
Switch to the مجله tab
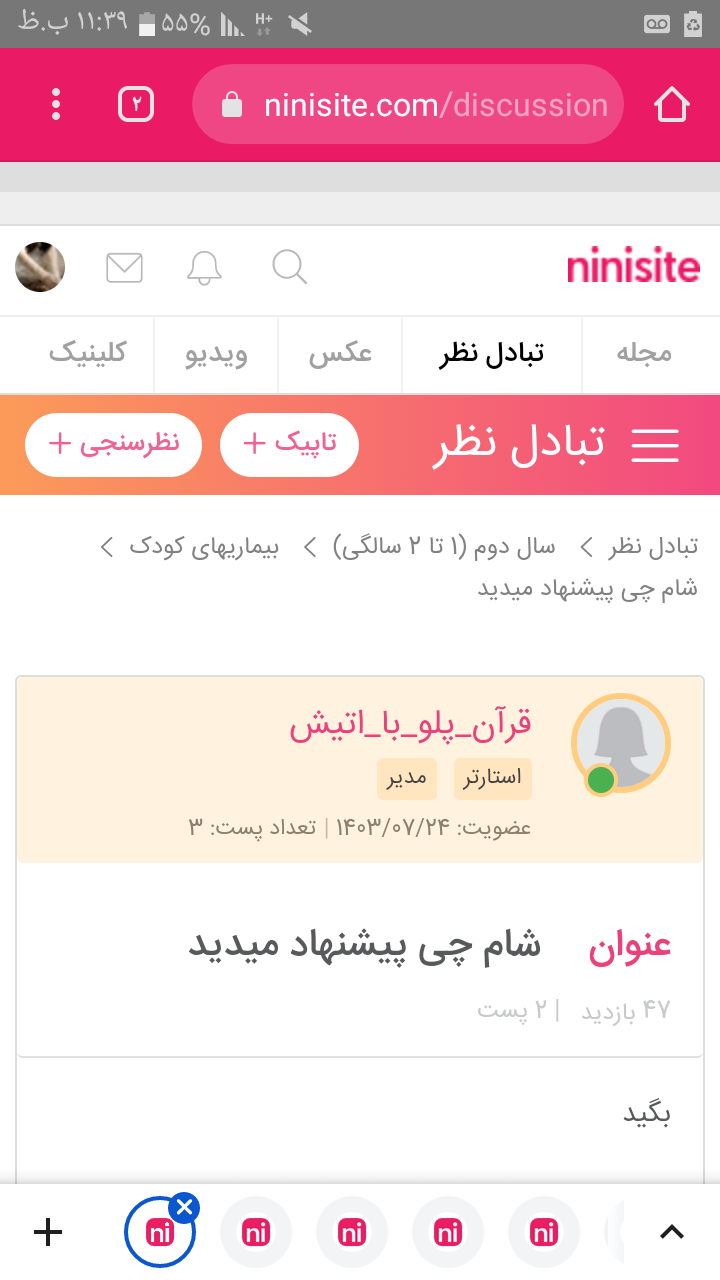pos(644,354)
